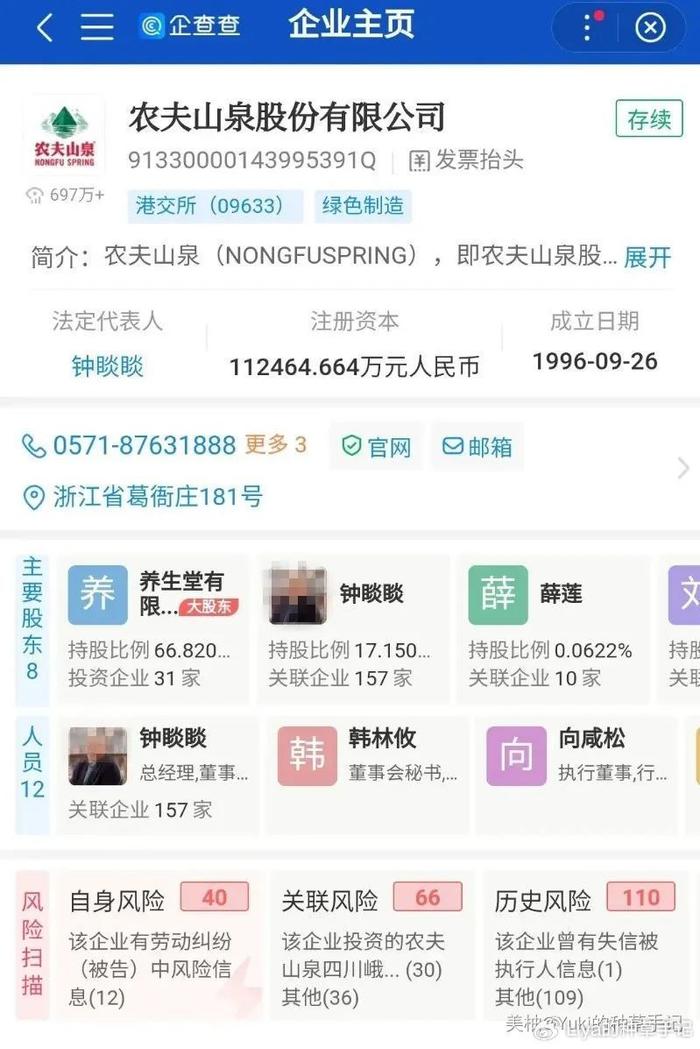
Task: Close the mini program
Action: 650,27
